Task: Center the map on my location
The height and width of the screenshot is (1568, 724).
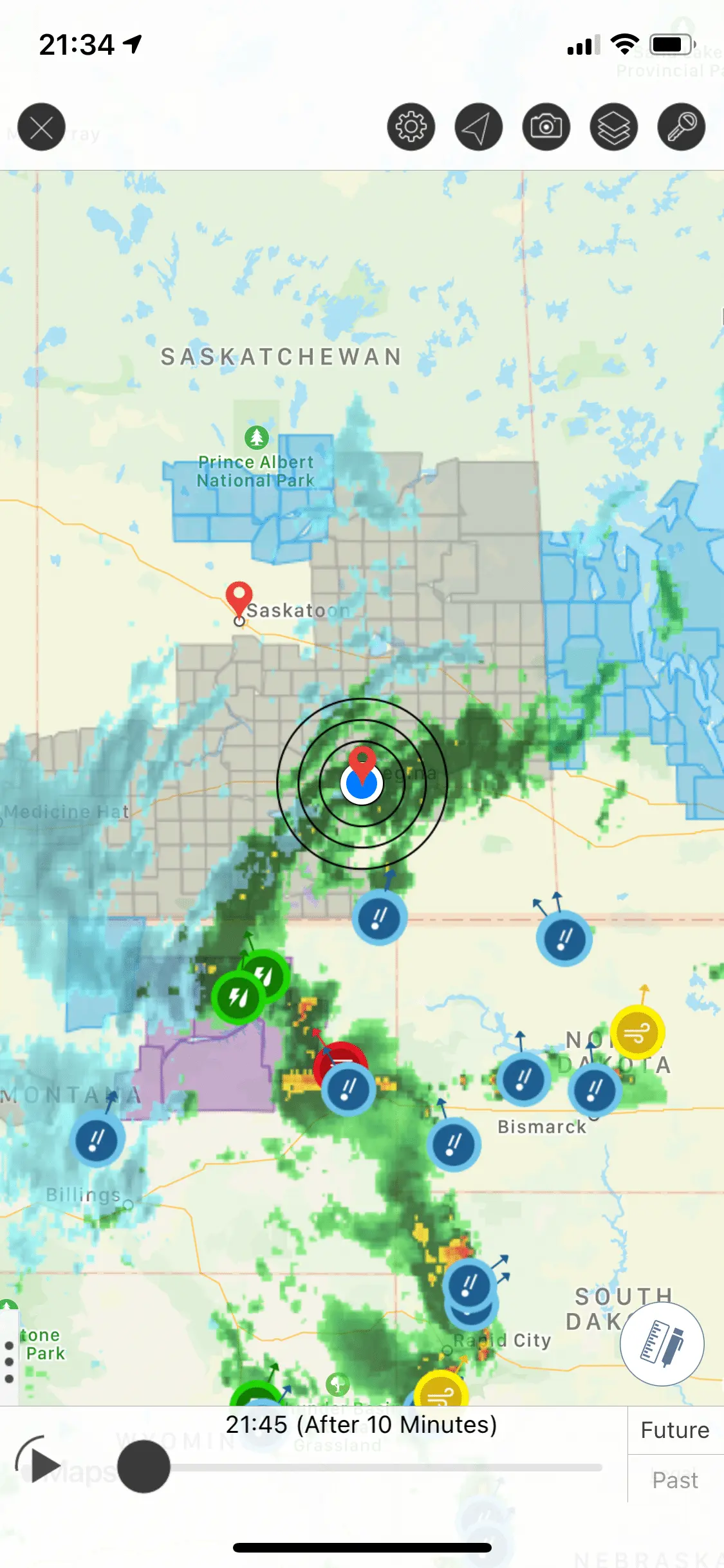Action: click(x=478, y=127)
